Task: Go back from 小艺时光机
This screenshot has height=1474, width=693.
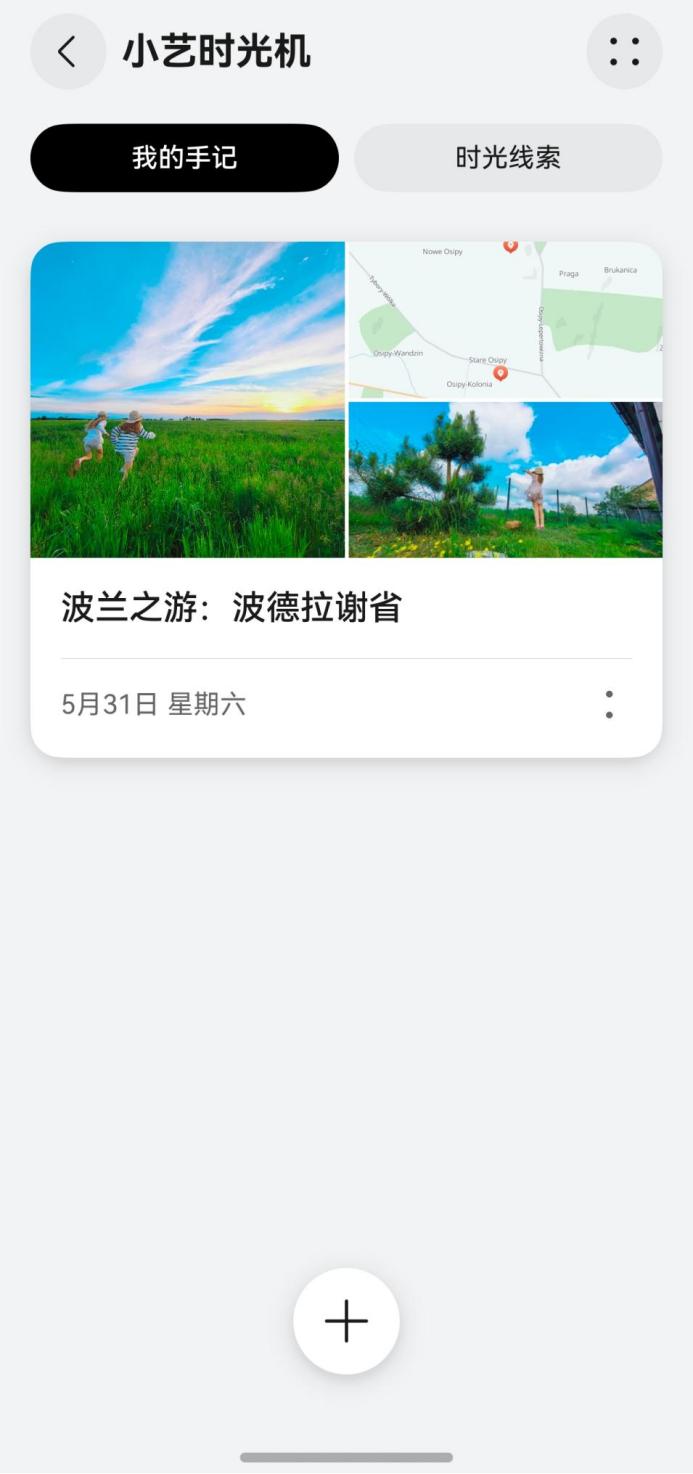Action: (x=67, y=52)
